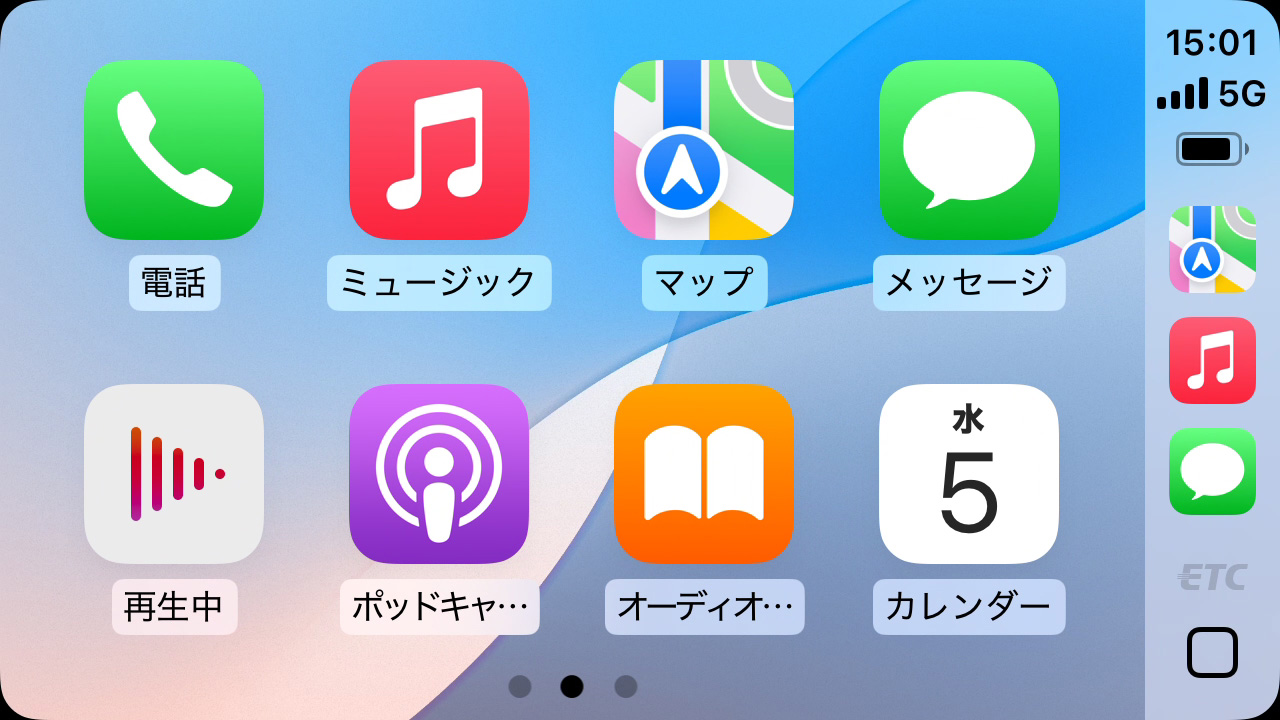Open the マップ app in the grid
1280x720 pixels.
(x=704, y=150)
